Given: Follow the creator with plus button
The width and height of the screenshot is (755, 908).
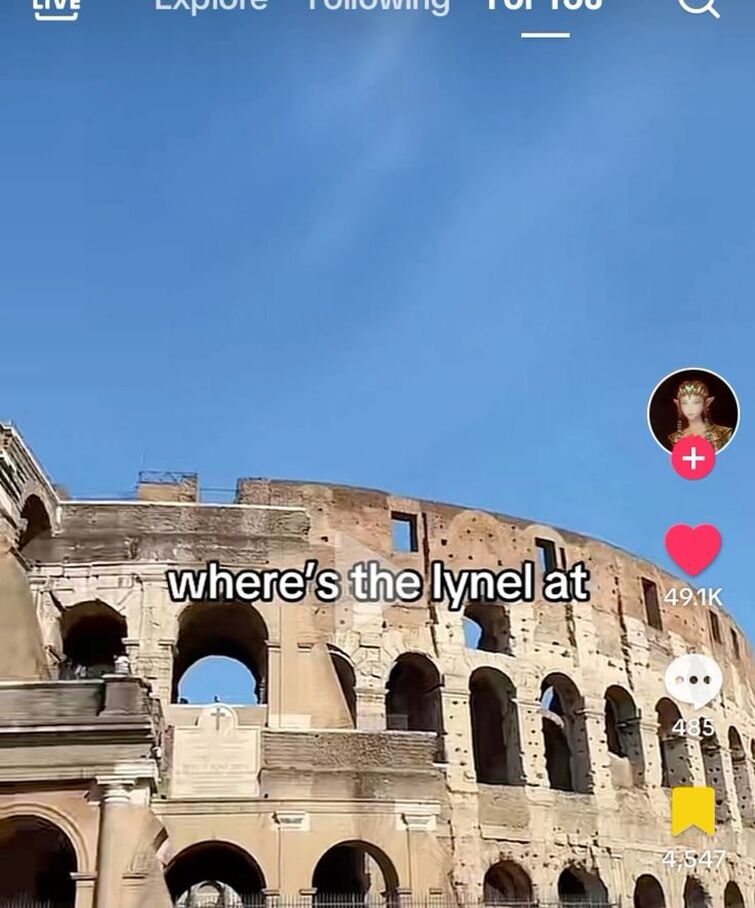Looking at the screenshot, I should pyautogui.click(x=693, y=459).
